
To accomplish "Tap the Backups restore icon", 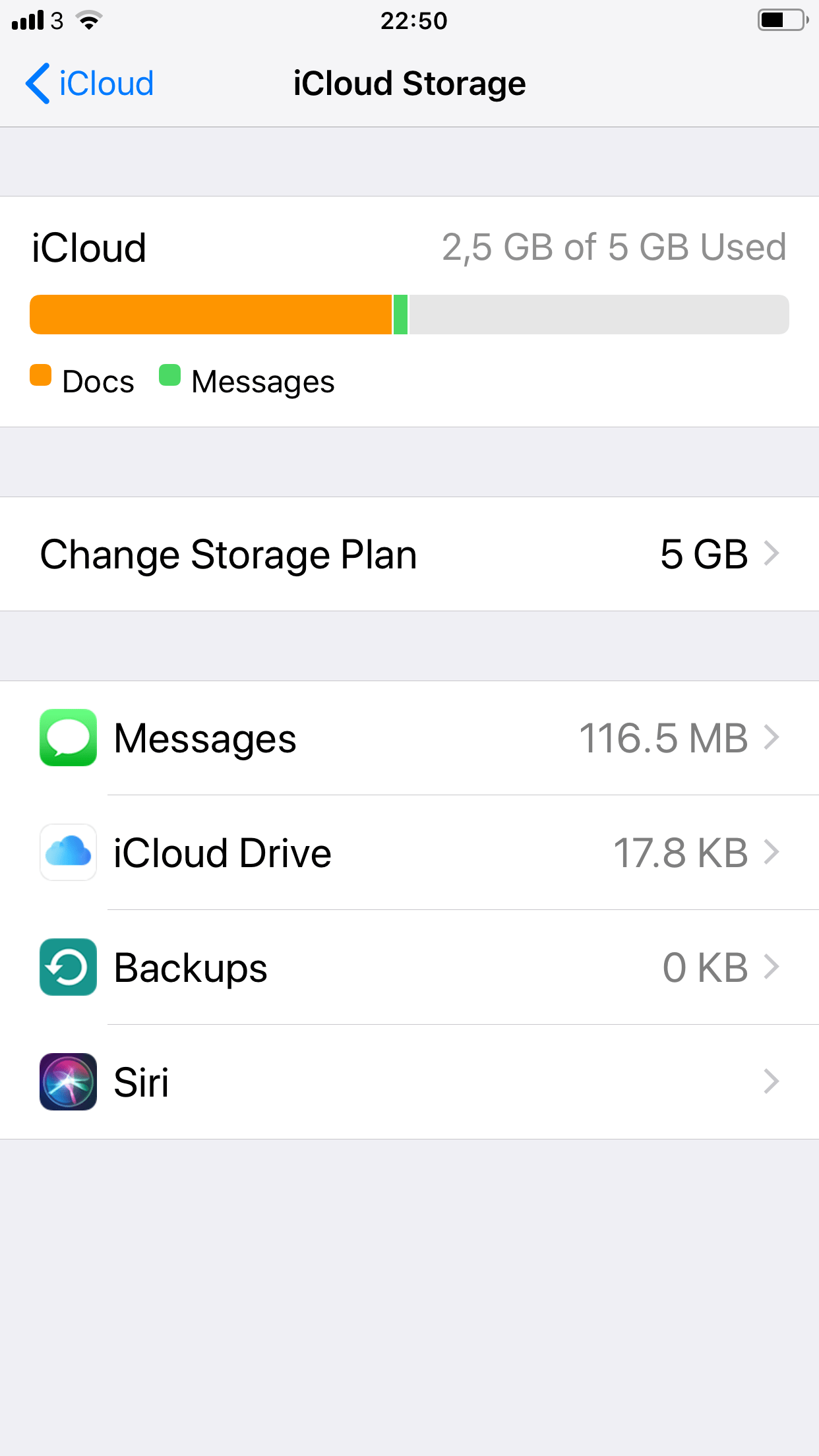I will pyautogui.click(x=68, y=967).
